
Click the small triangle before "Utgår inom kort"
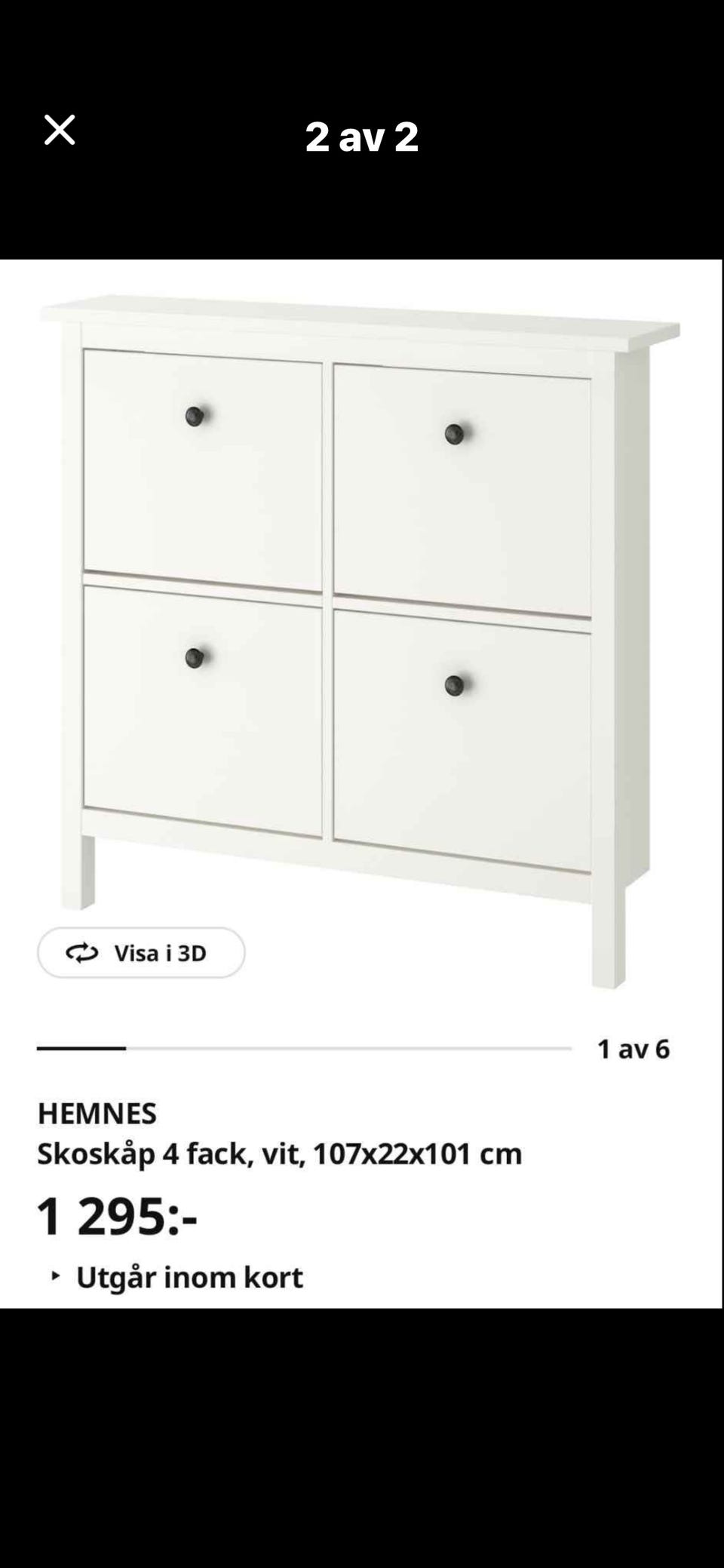click(58, 1277)
